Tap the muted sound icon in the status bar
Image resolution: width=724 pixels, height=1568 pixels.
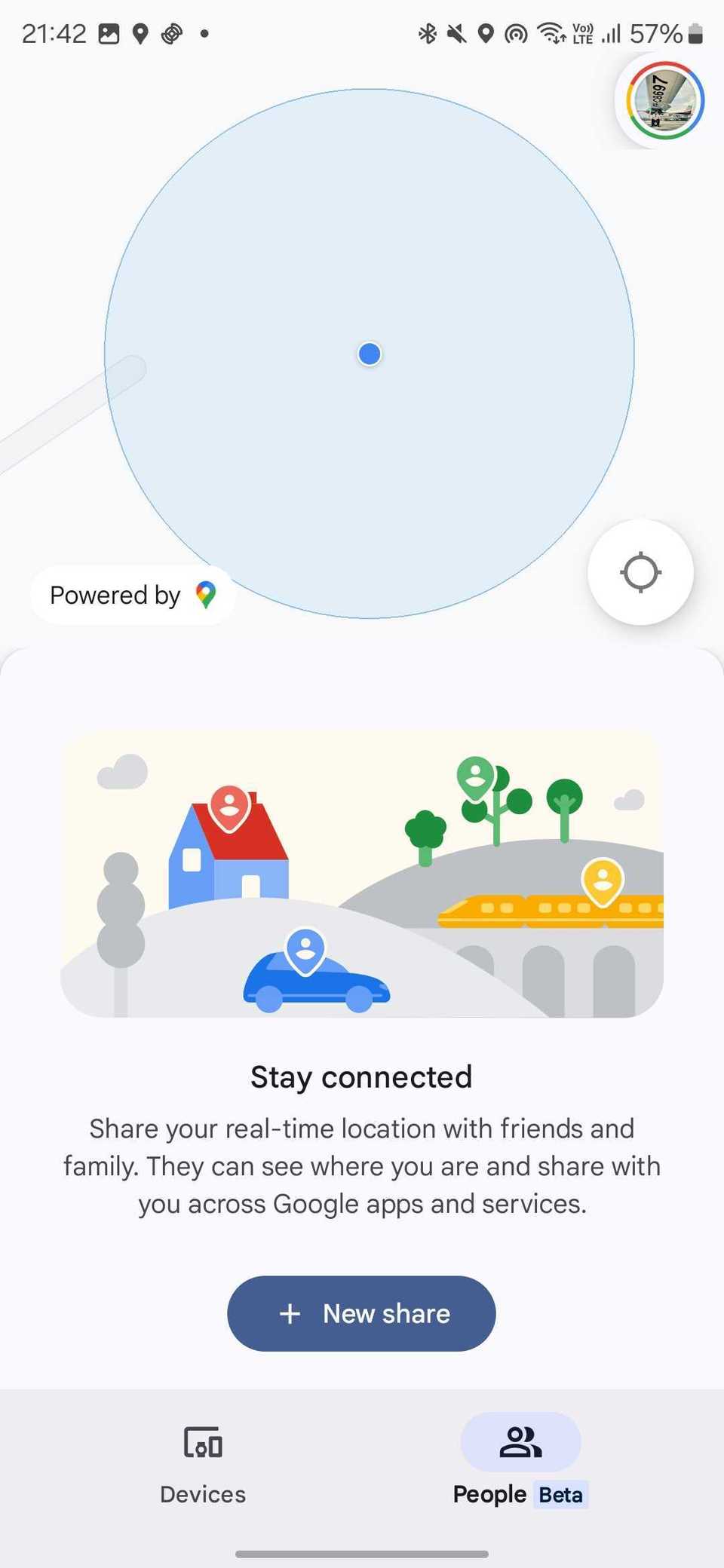pyautogui.click(x=455, y=34)
